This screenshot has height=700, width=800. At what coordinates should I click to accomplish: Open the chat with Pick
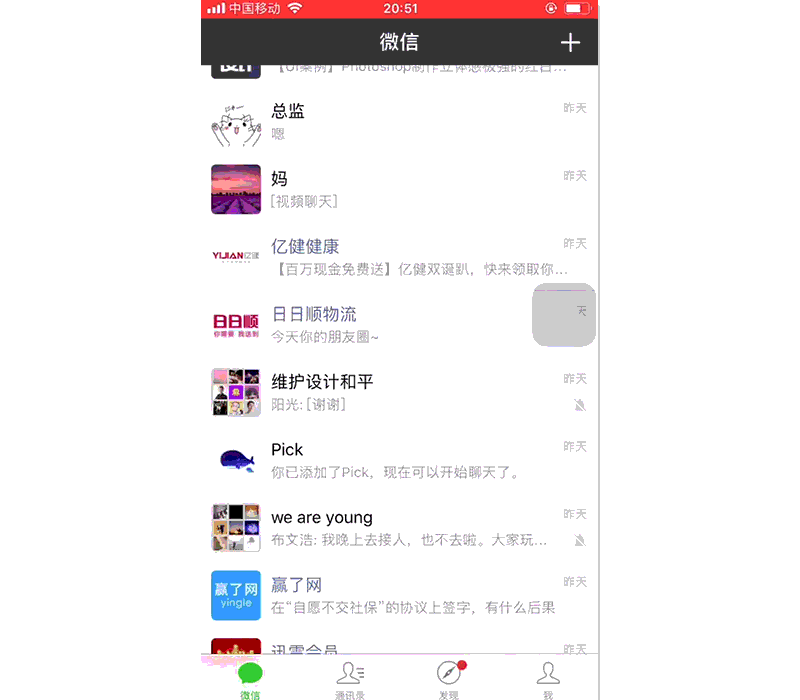(x=400, y=460)
